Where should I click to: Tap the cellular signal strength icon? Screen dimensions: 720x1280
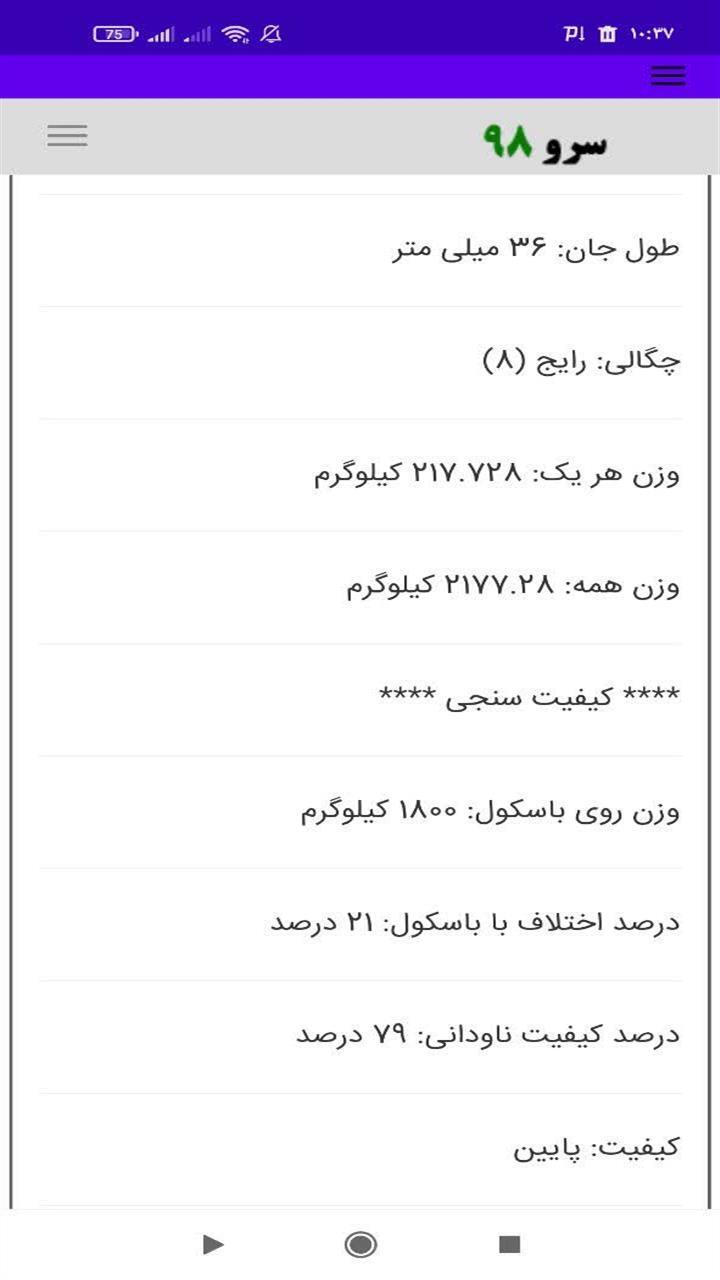click(x=160, y=33)
